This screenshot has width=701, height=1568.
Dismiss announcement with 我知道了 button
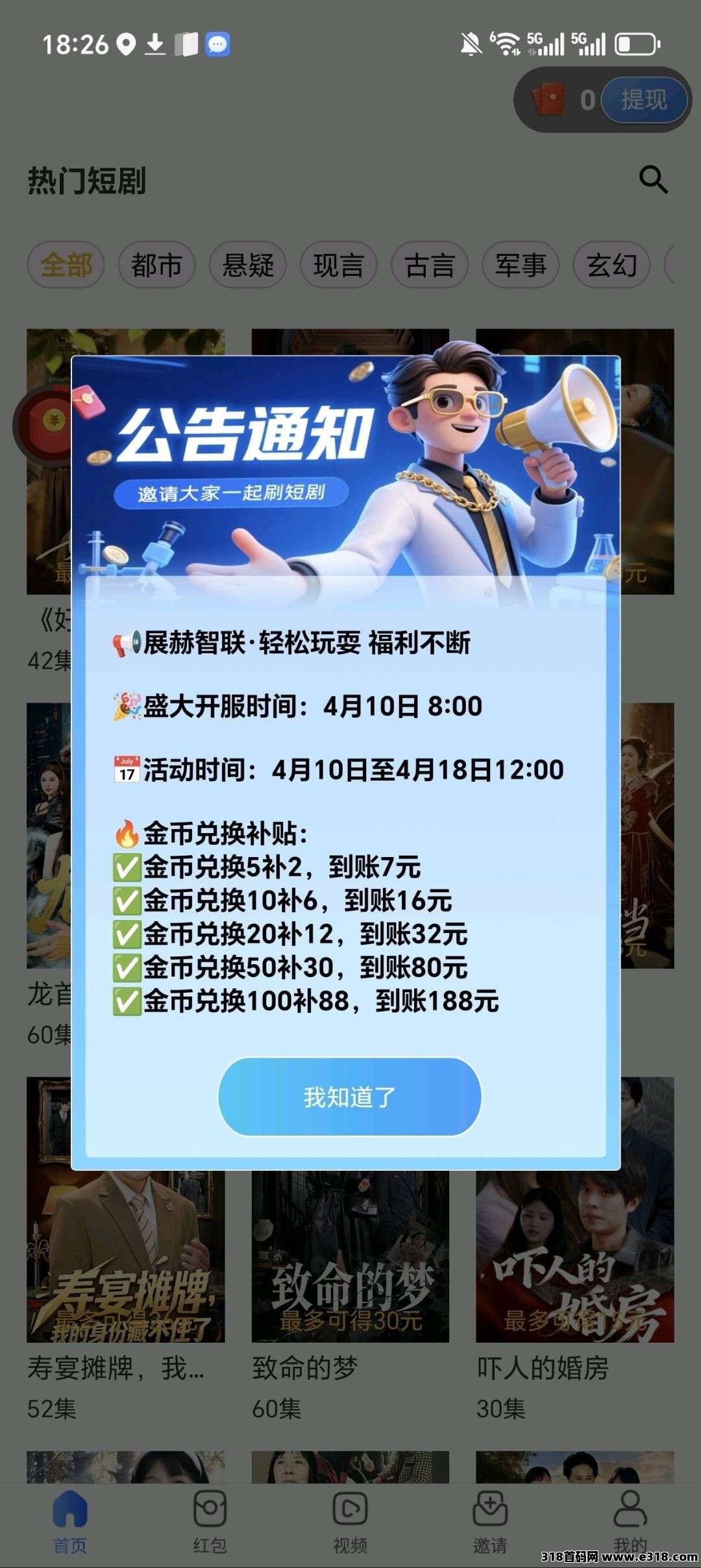(350, 1097)
